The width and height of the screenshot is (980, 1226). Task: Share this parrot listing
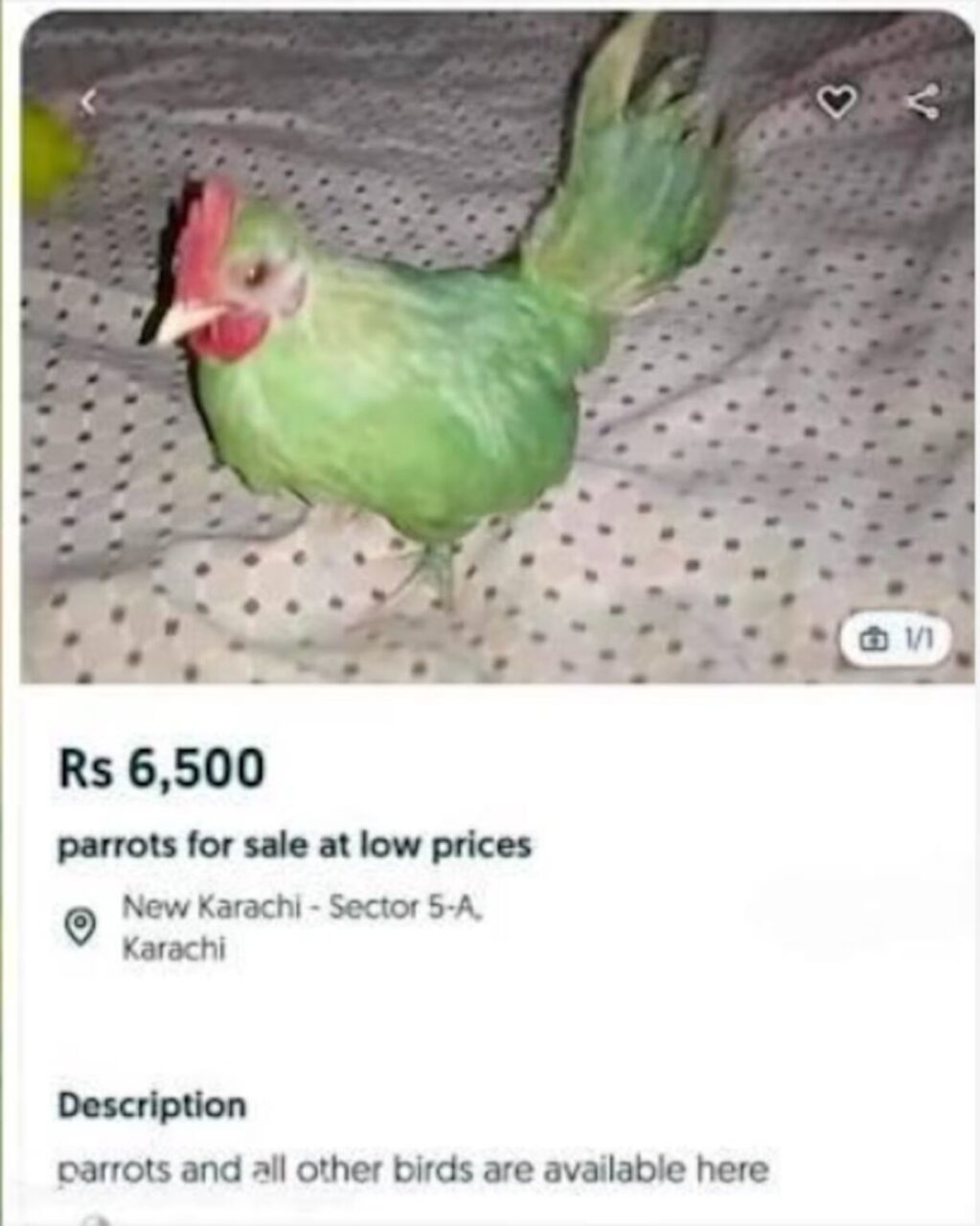[x=923, y=102]
